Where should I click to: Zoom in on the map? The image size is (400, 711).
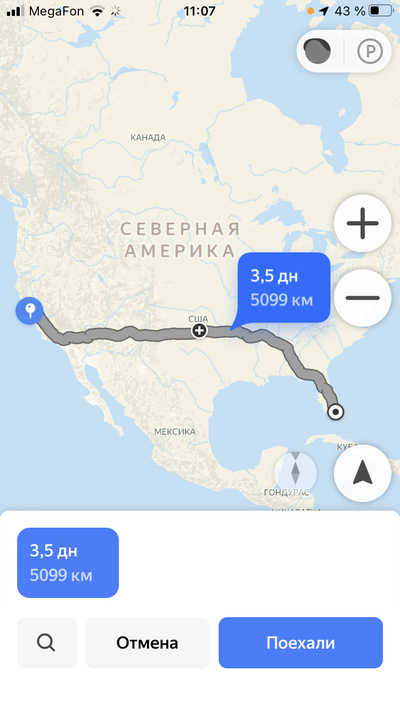point(362,223)
